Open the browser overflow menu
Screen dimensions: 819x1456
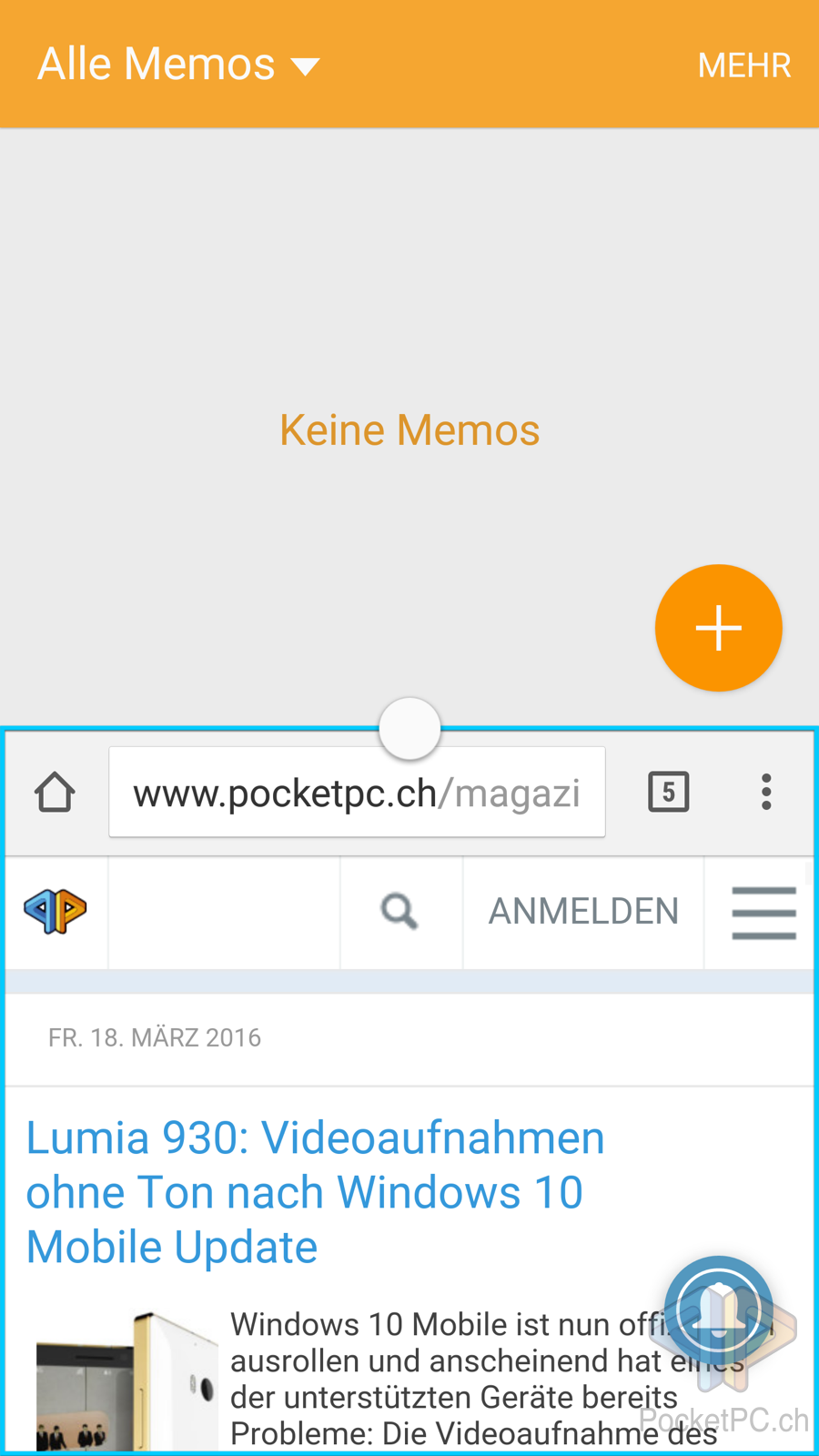point(766,792)
